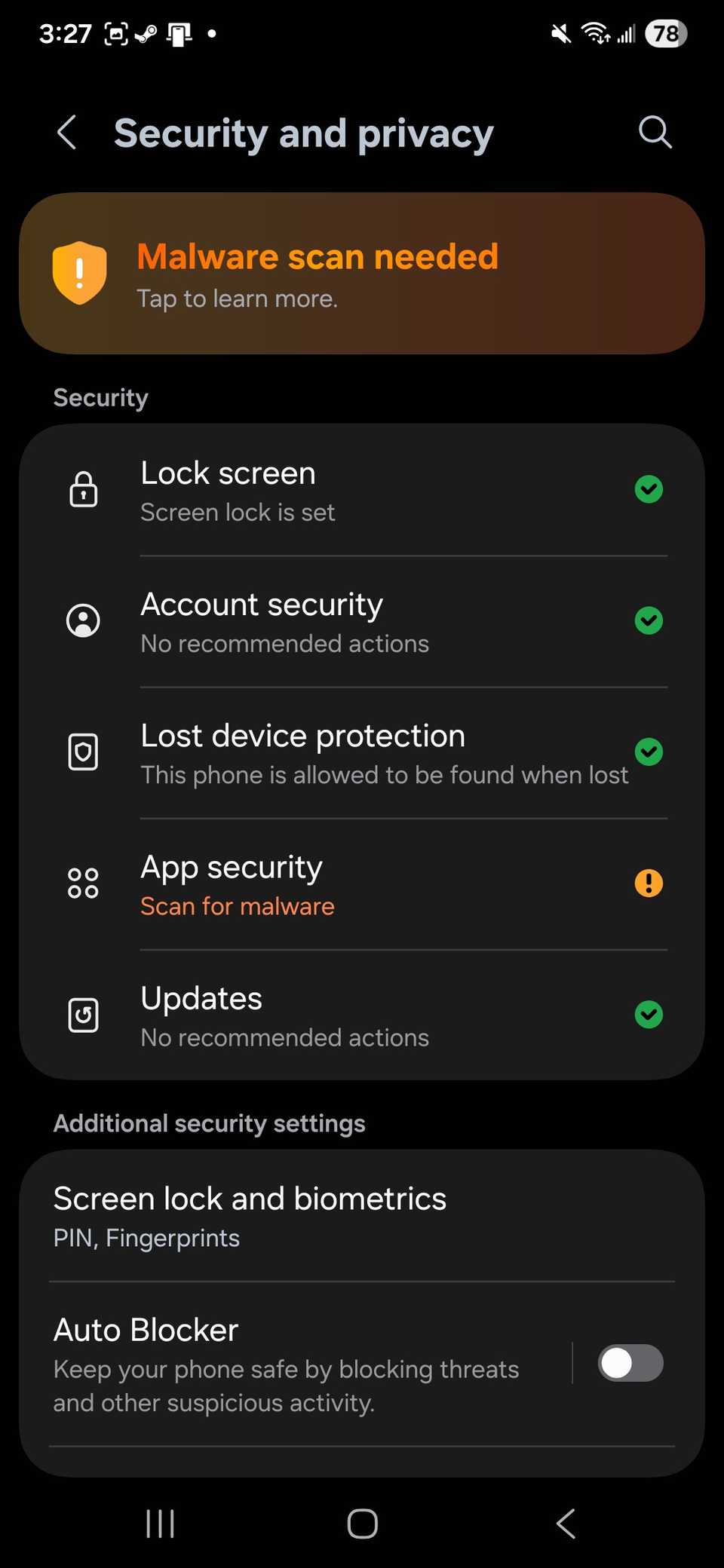Tap the orange malware warning shield icon
The height and width of the screenshot is (1568, 724).
(79, 272)
